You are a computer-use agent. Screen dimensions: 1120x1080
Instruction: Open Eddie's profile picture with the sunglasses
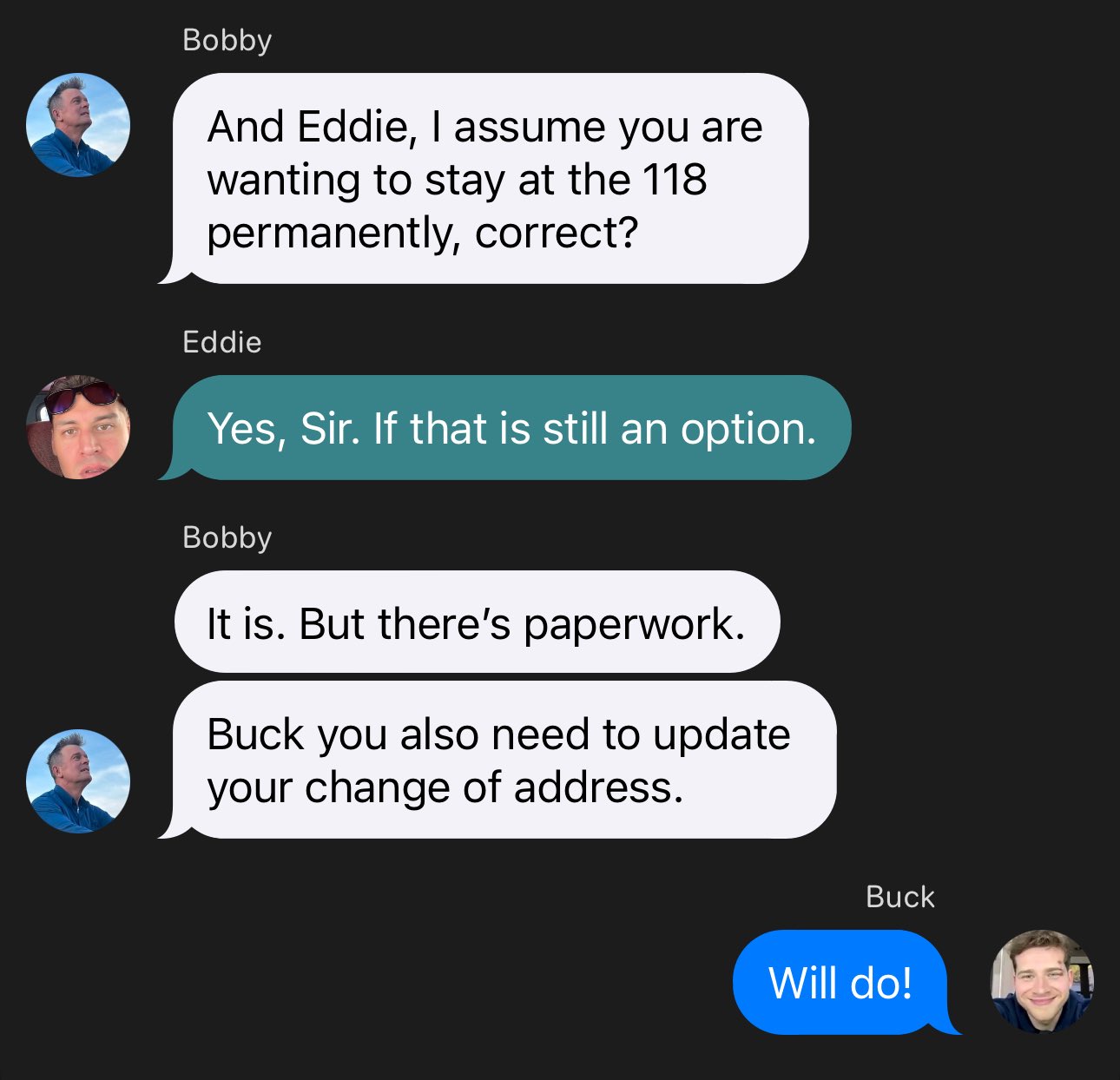pyautogui.click(x=78, y=427)
